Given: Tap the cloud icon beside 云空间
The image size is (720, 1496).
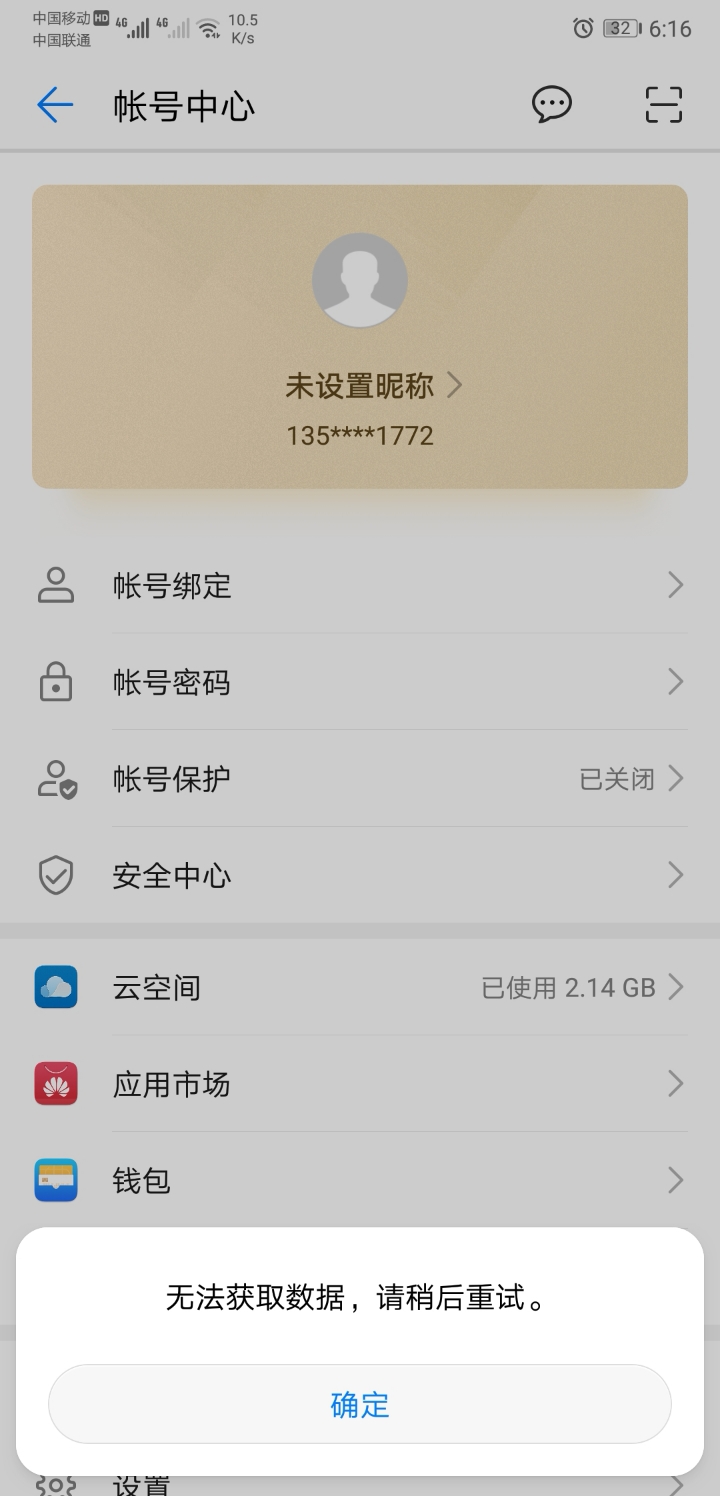Looking at the screenshot, I should (55, 986).
